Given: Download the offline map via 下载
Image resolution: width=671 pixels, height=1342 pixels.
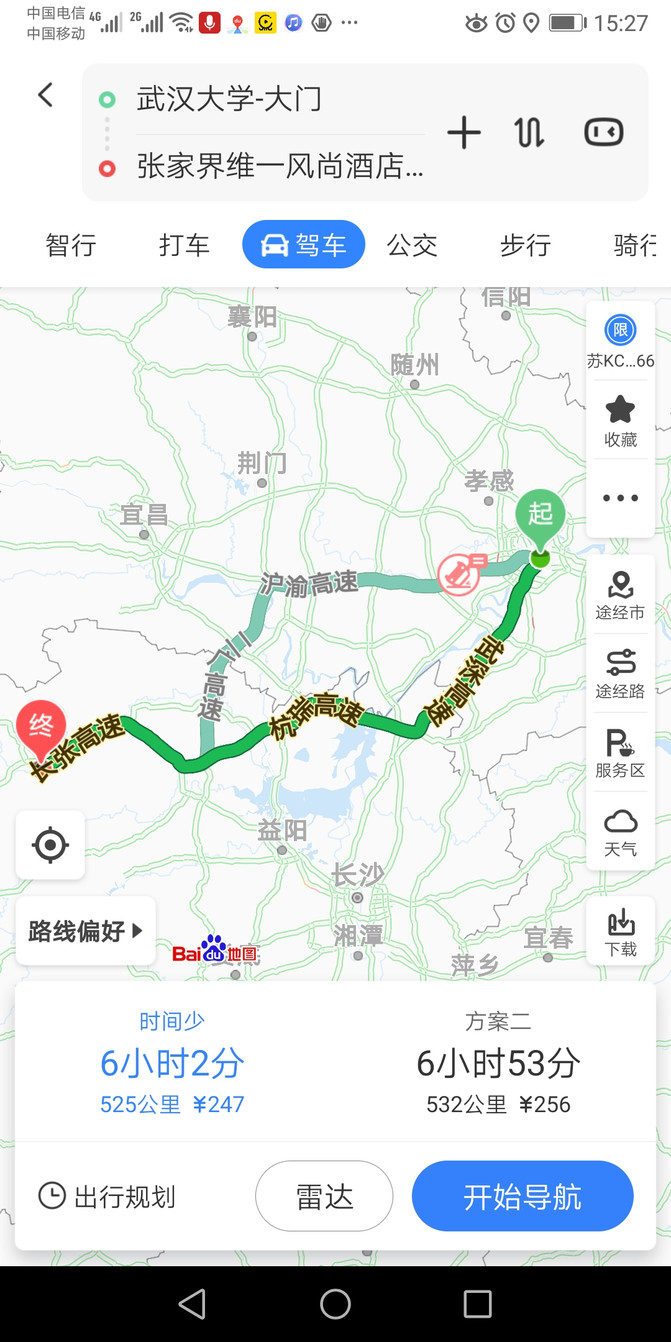Looking at the screenshot, I should point(620,932).
